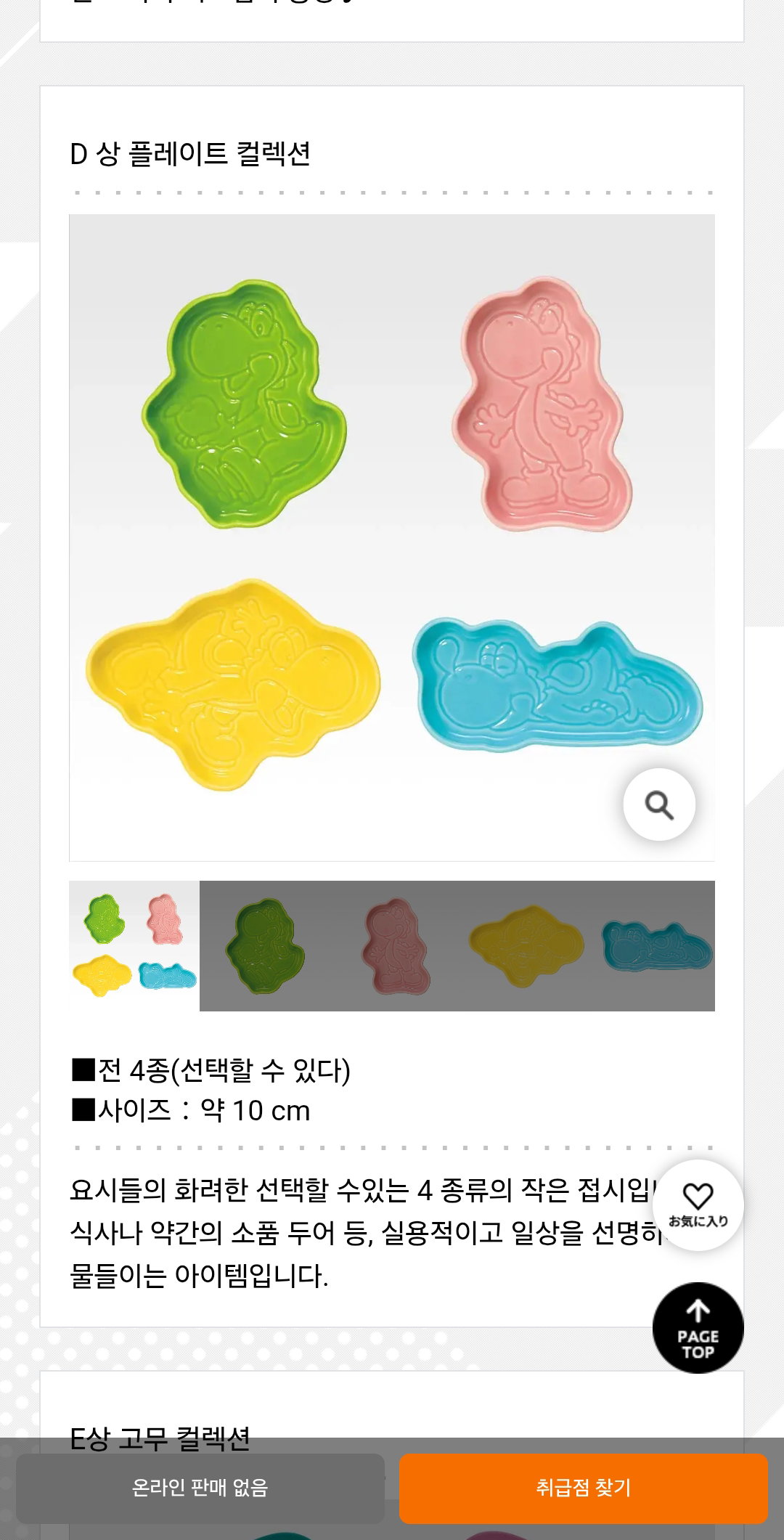Image resolution: width=784 pixels, height=1540 pixels.
Task: View the blue Yoshi plate thumbnail
Action: click(651, 945)
